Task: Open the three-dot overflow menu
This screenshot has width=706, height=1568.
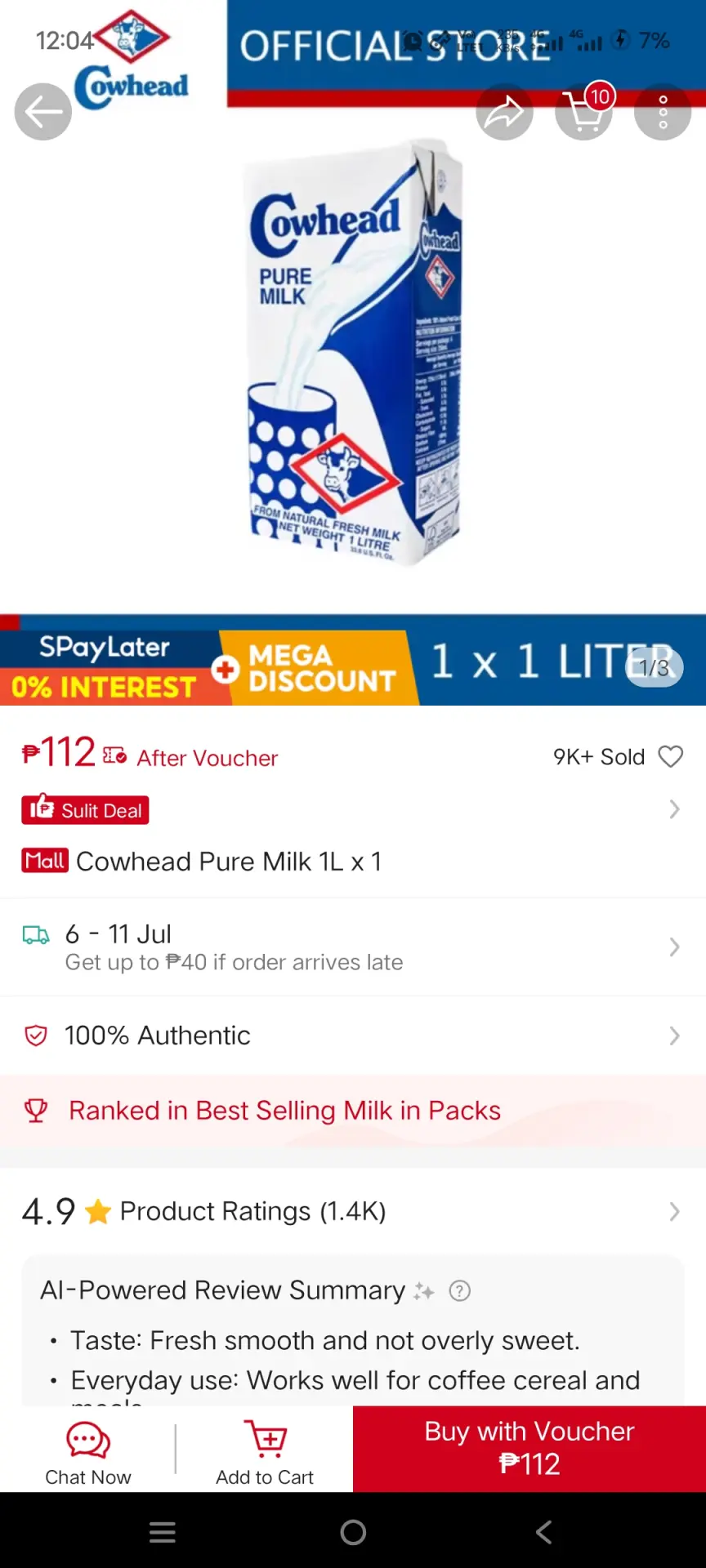Action: [x=663, y=112]
